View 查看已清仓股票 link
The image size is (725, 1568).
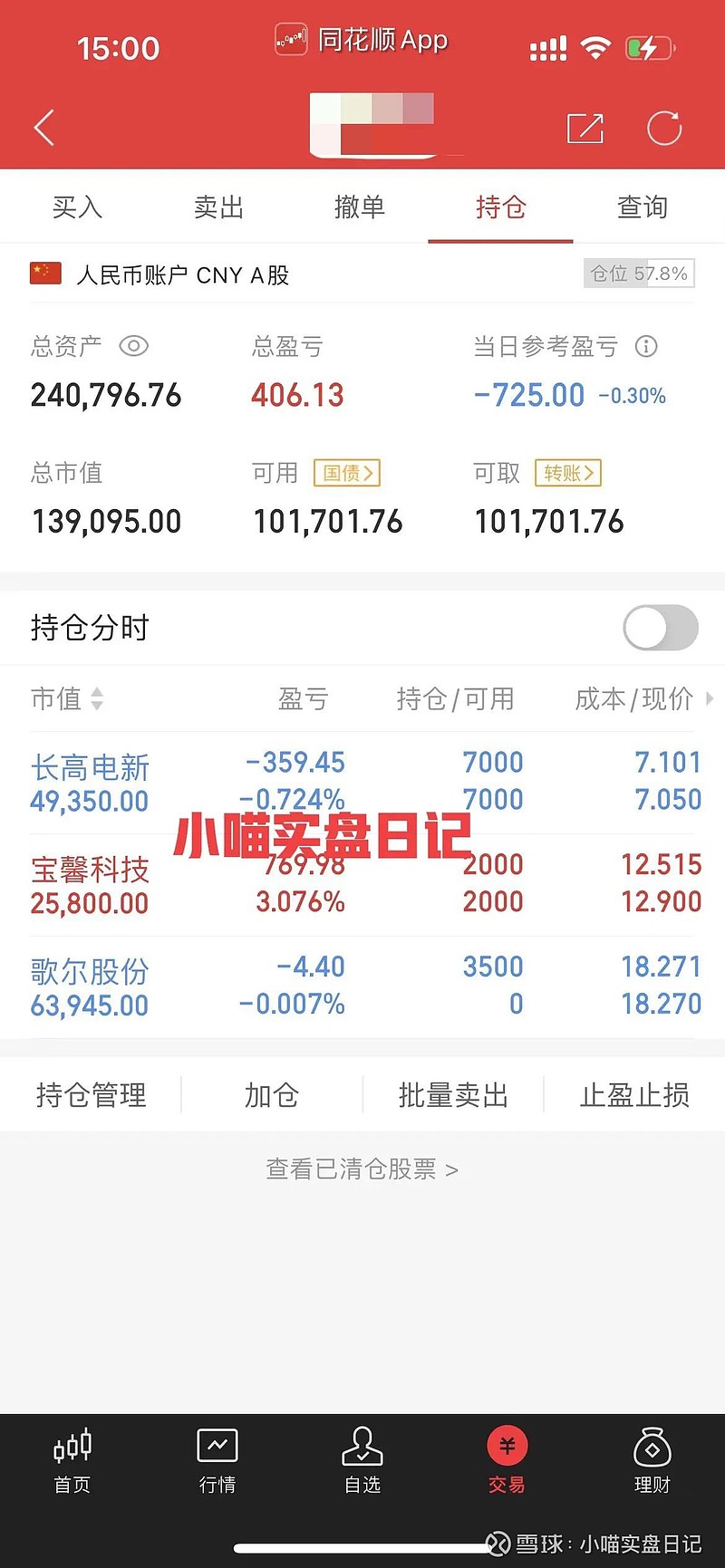362,1169
